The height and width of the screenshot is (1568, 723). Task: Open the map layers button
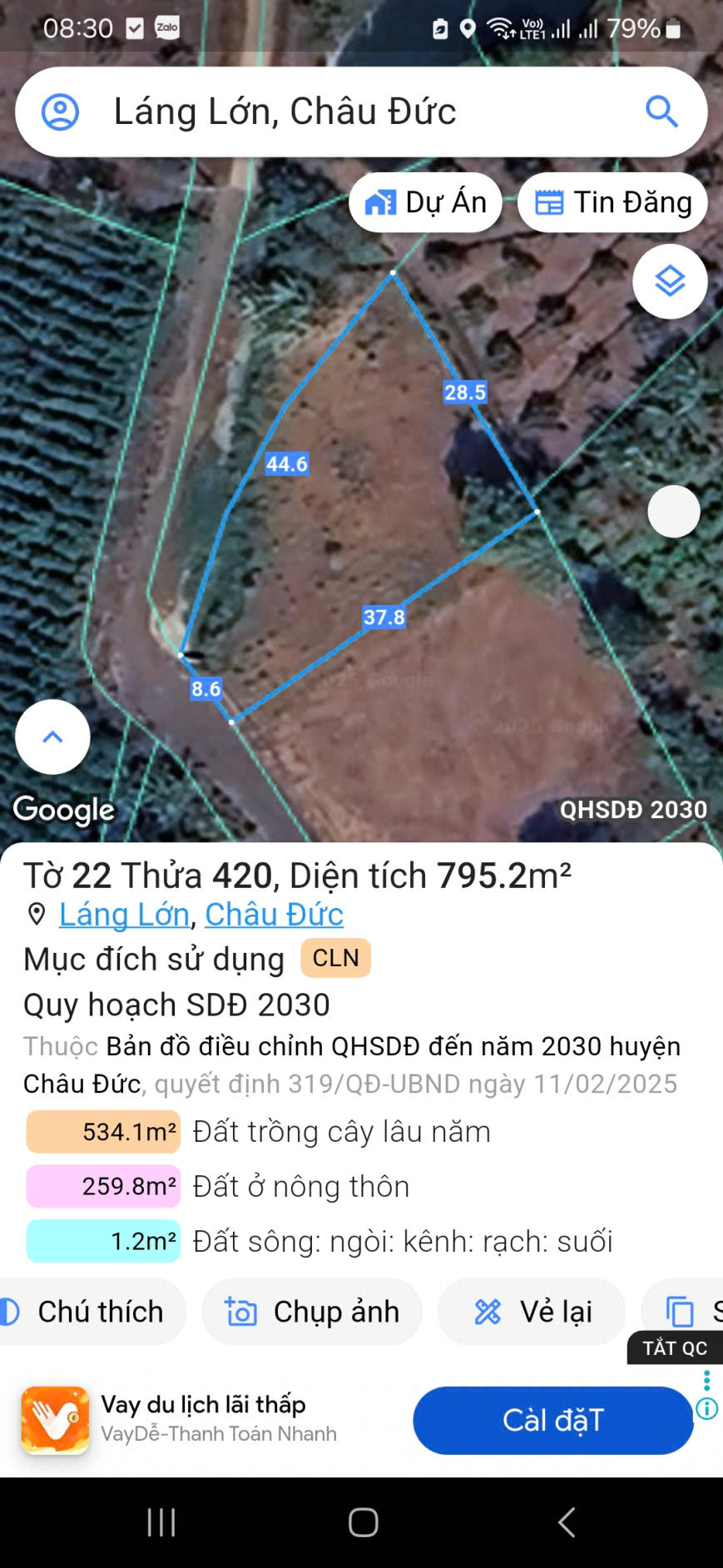[x=670, y=281]
